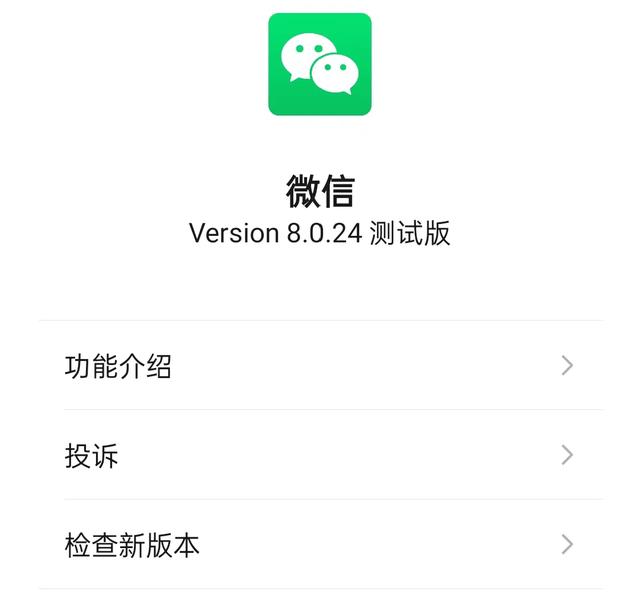Screen dimensions: 640x605
Task: Check for updates via 检查新版本
Action: click(320, 545)
